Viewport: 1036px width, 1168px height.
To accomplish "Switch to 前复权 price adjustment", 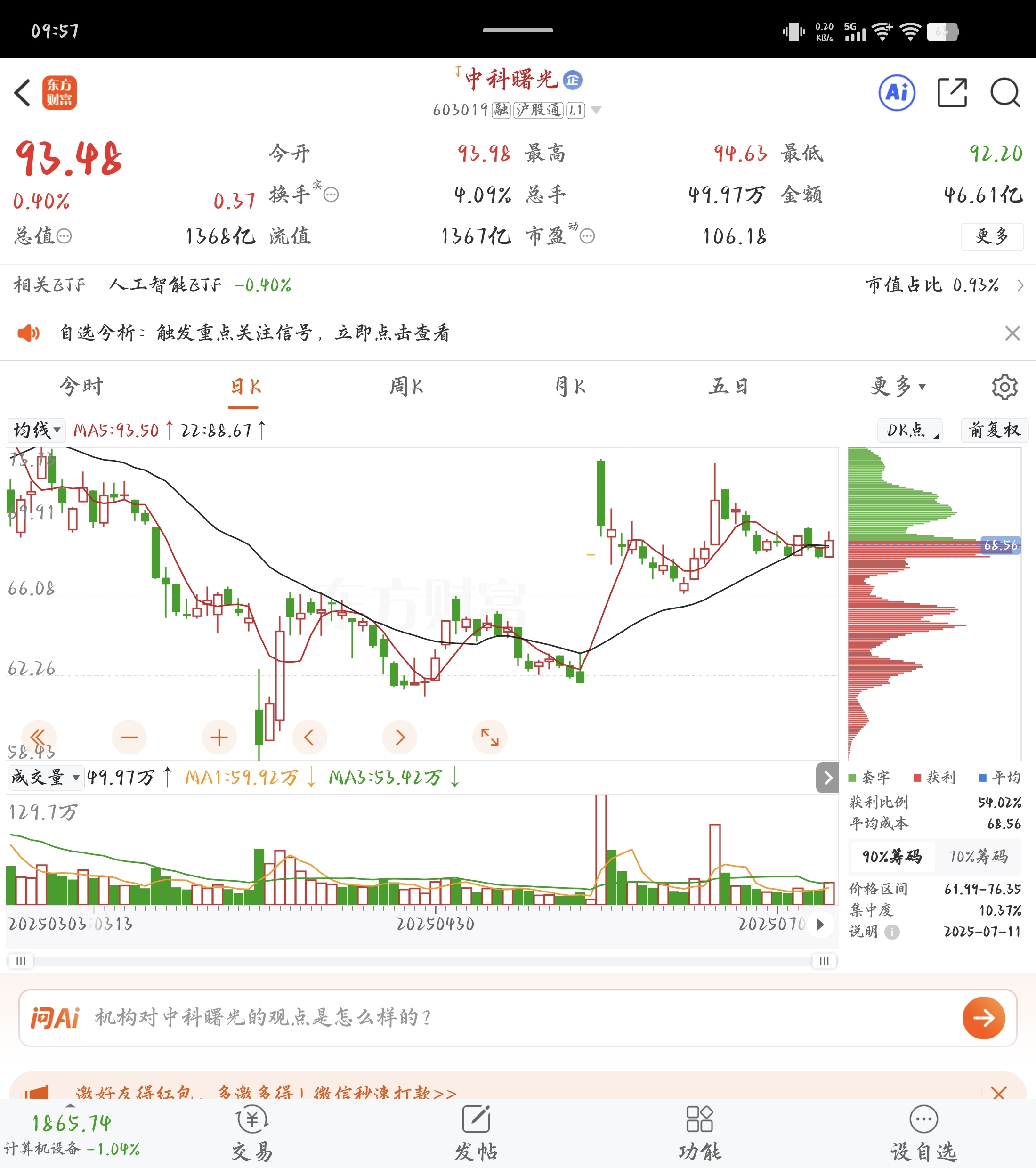I will (994, 430).
